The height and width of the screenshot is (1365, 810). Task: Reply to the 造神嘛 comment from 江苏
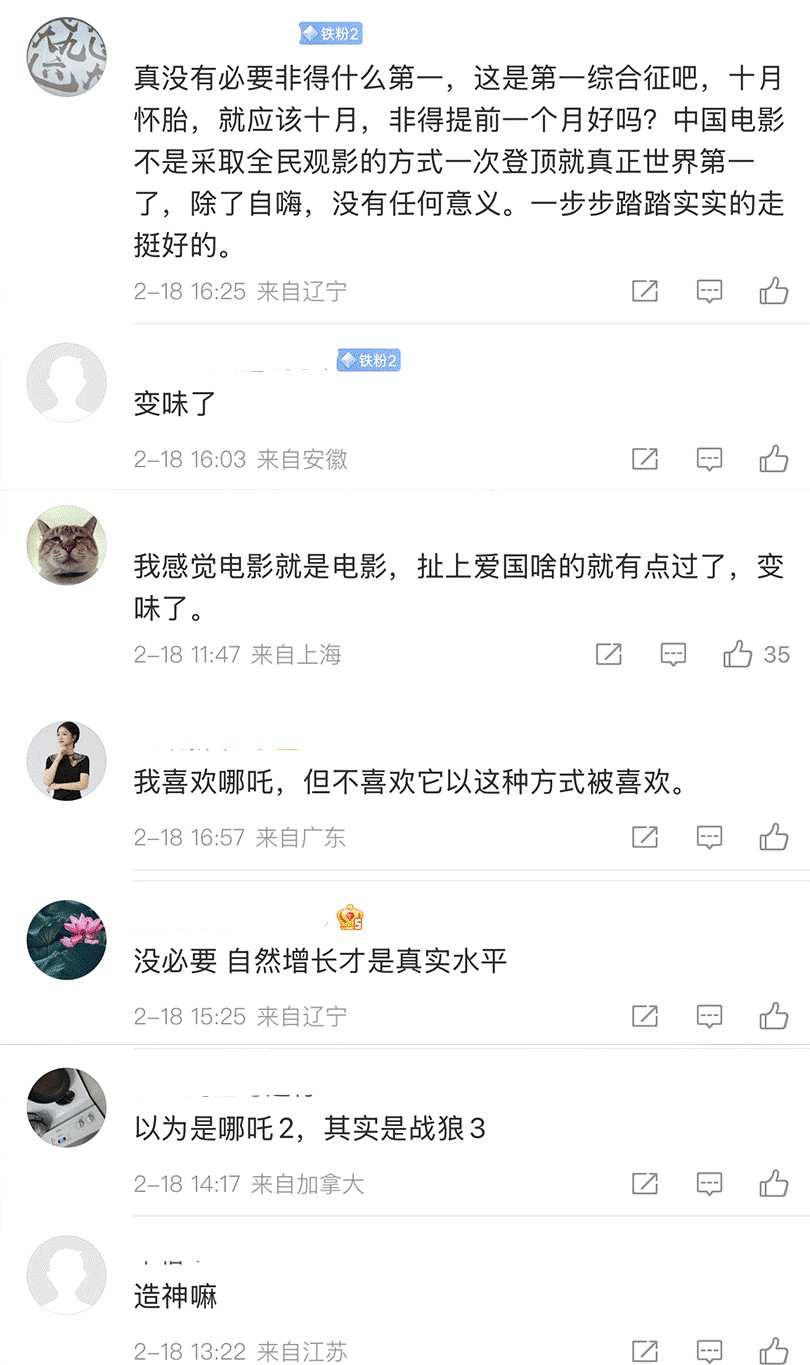(x=709, y=1351)
